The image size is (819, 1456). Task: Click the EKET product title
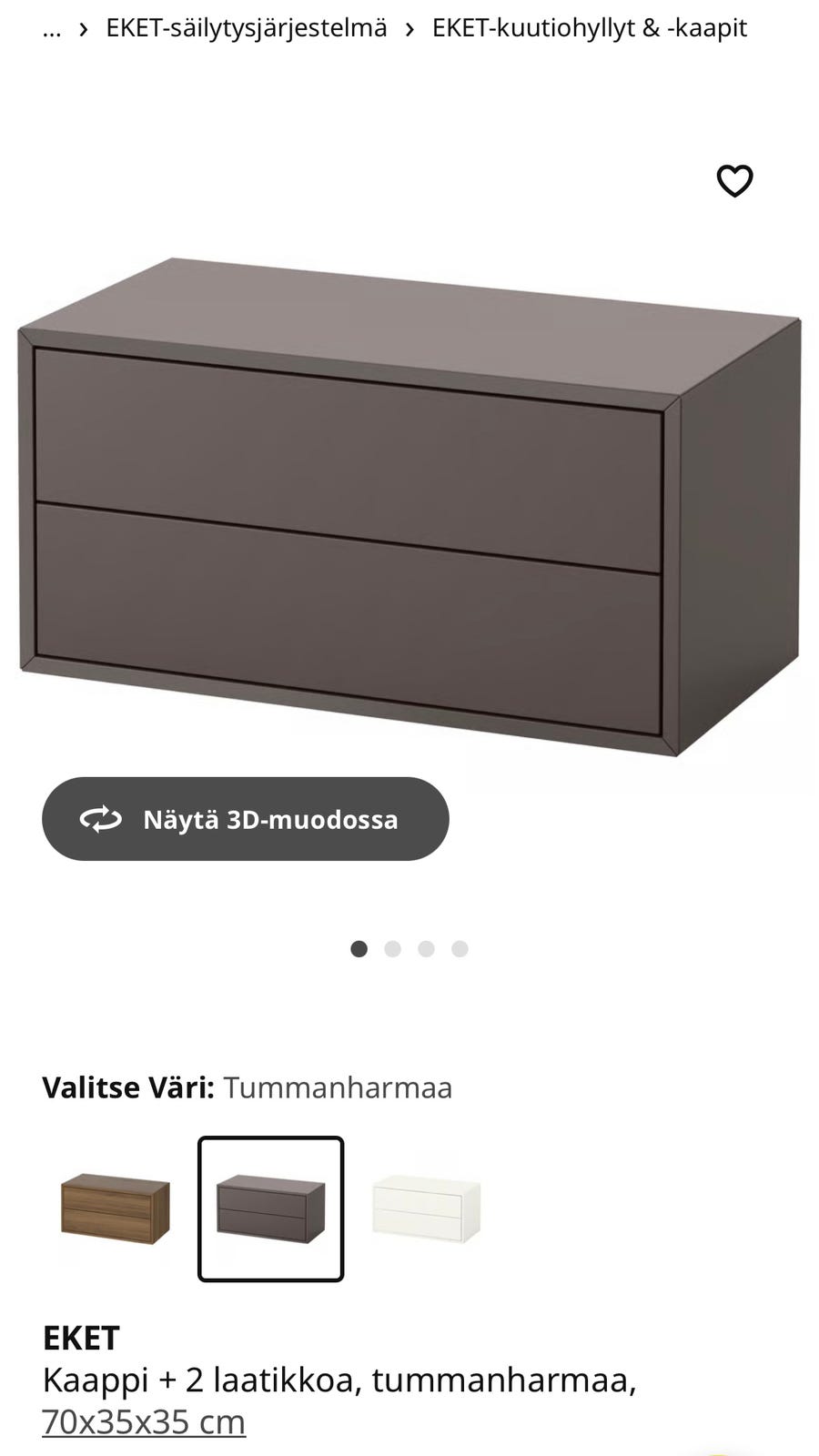(81, 1338)
